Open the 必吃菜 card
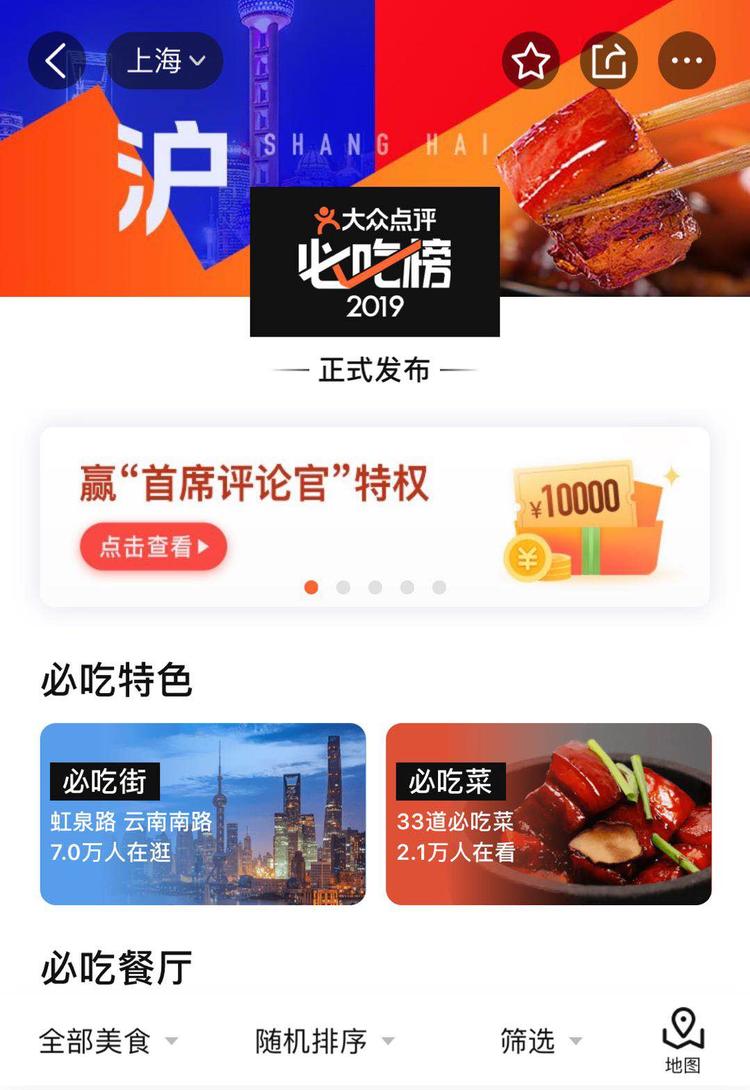Screen dimensions: 750x1090 click(x=548, y=814)
